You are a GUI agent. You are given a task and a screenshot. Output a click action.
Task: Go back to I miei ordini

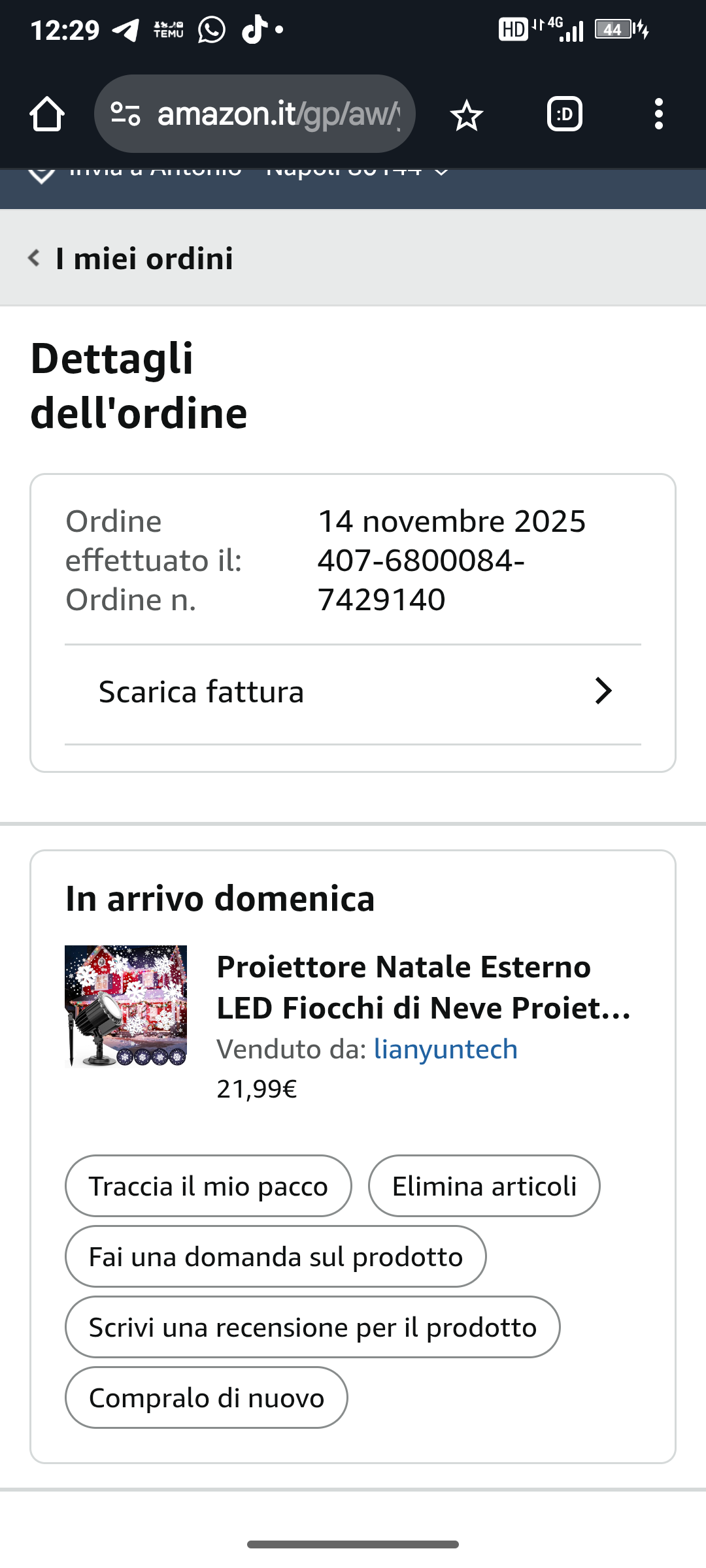tap(131, 258)
